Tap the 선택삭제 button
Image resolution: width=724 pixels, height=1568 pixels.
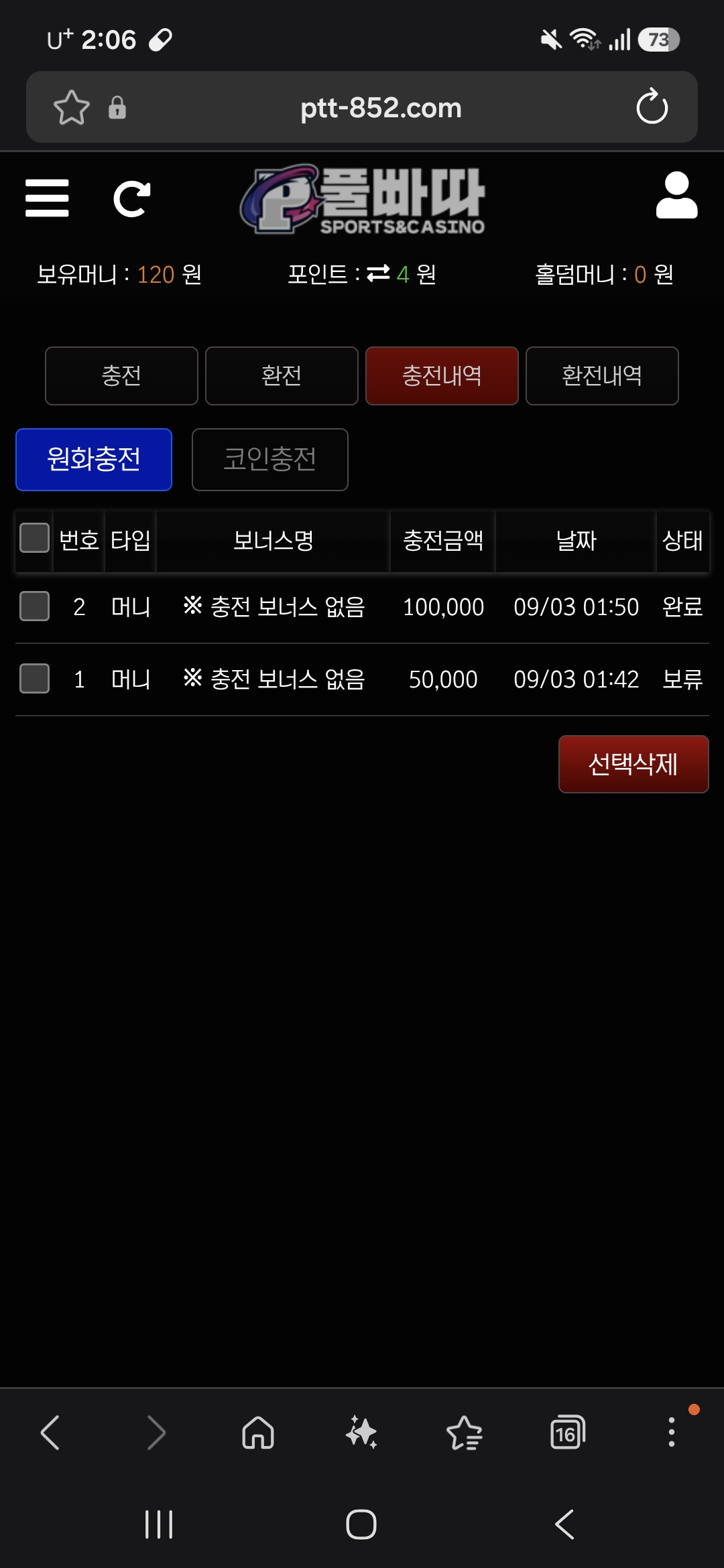tap(633, 764)
